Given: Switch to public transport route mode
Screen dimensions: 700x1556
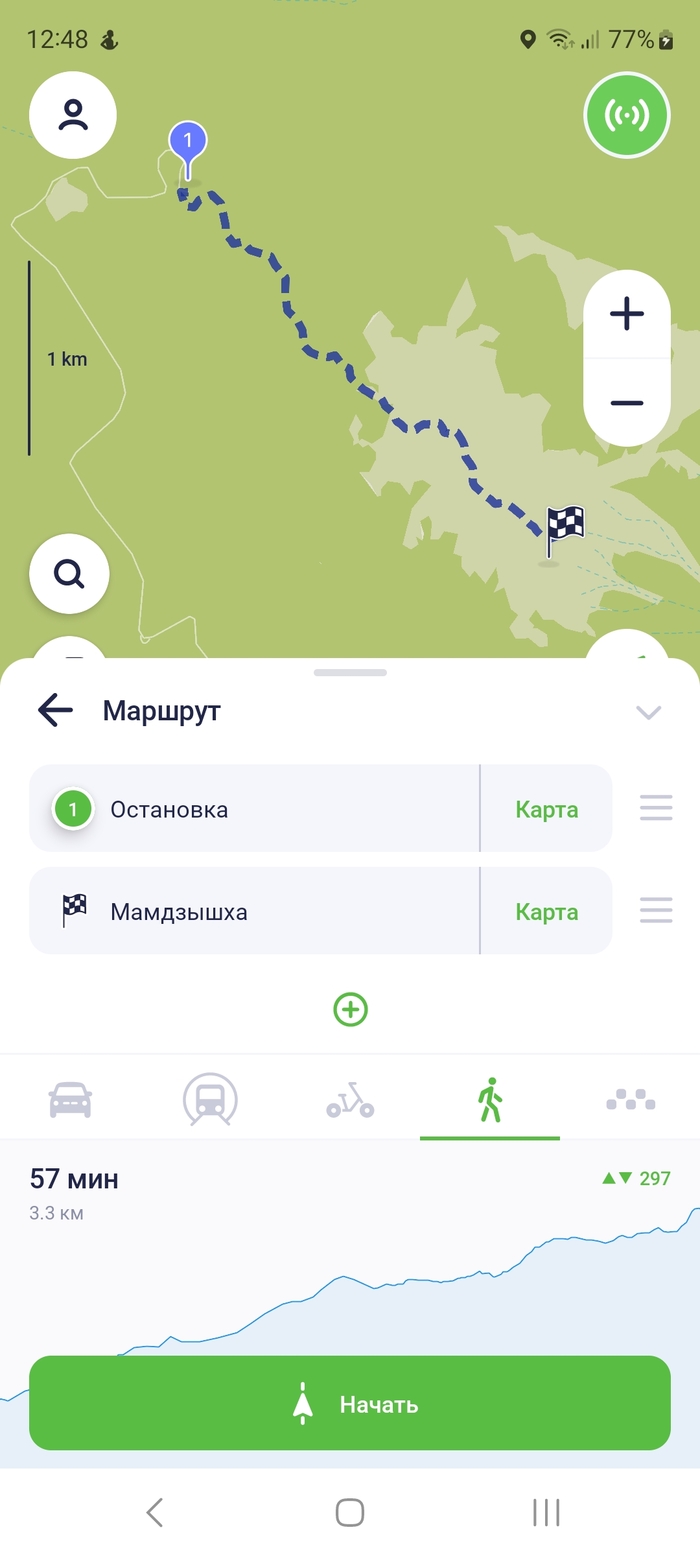Looking at the screenshot, I should 210,1101.
